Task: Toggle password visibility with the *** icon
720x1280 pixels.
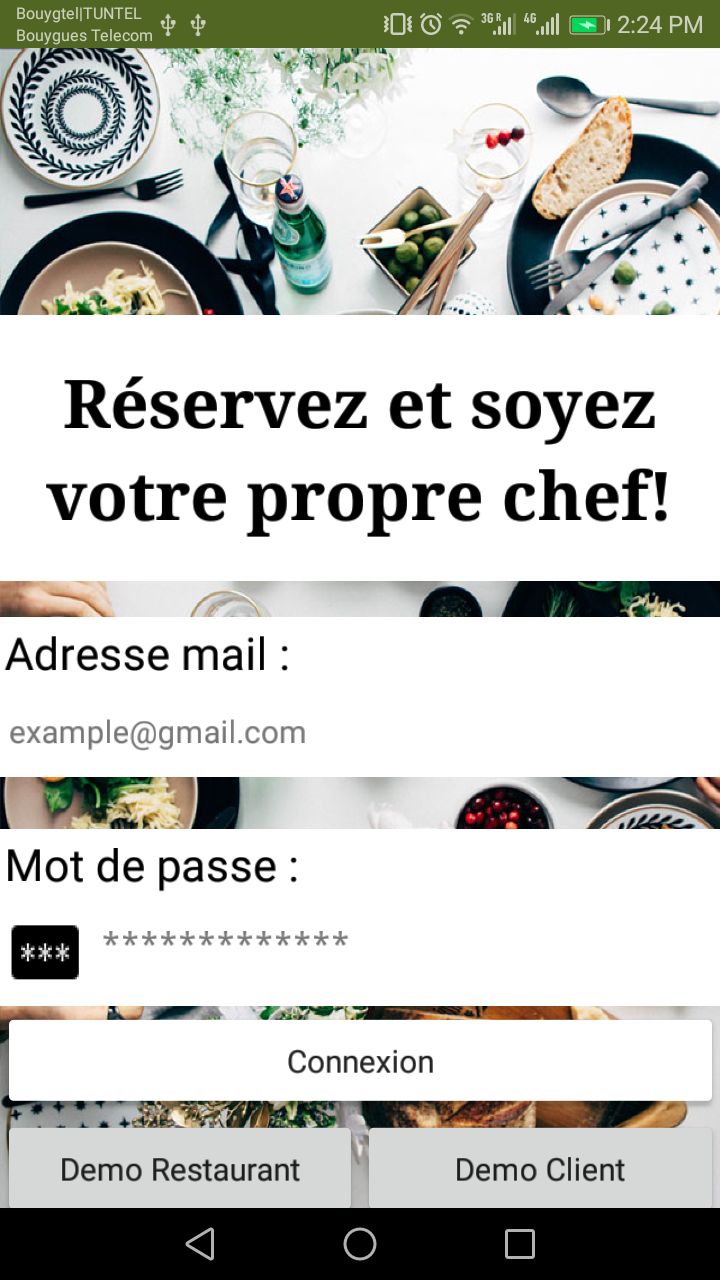Action: click(45, 952)
